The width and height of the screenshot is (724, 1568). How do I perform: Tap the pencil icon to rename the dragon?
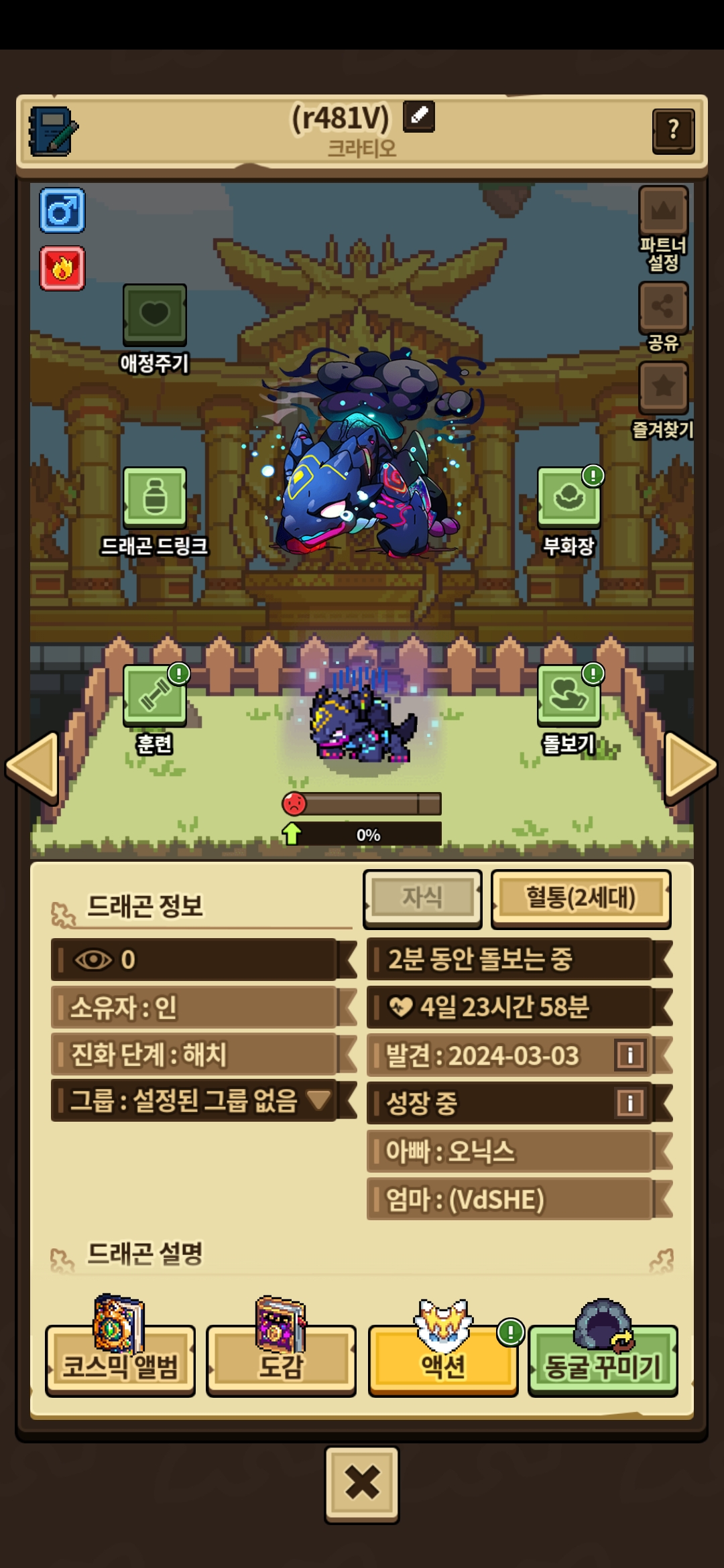[419, 116]
